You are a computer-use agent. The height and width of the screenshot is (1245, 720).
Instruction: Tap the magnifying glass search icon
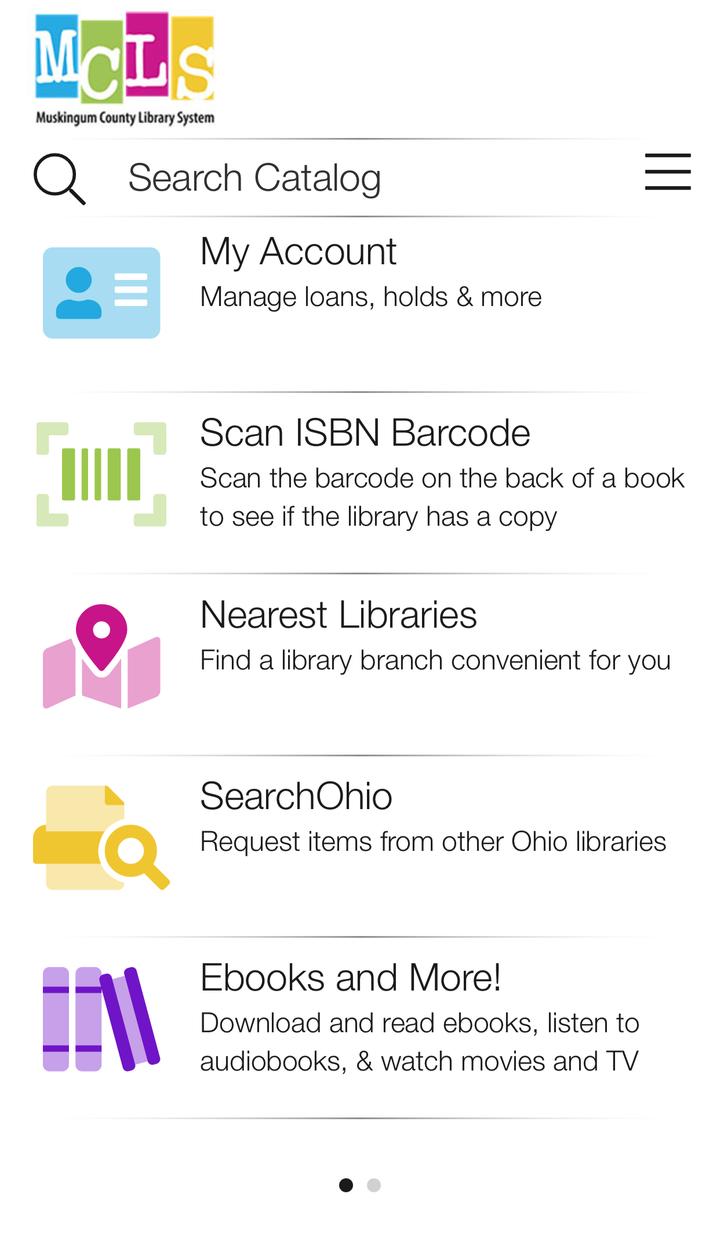point(59,179)
